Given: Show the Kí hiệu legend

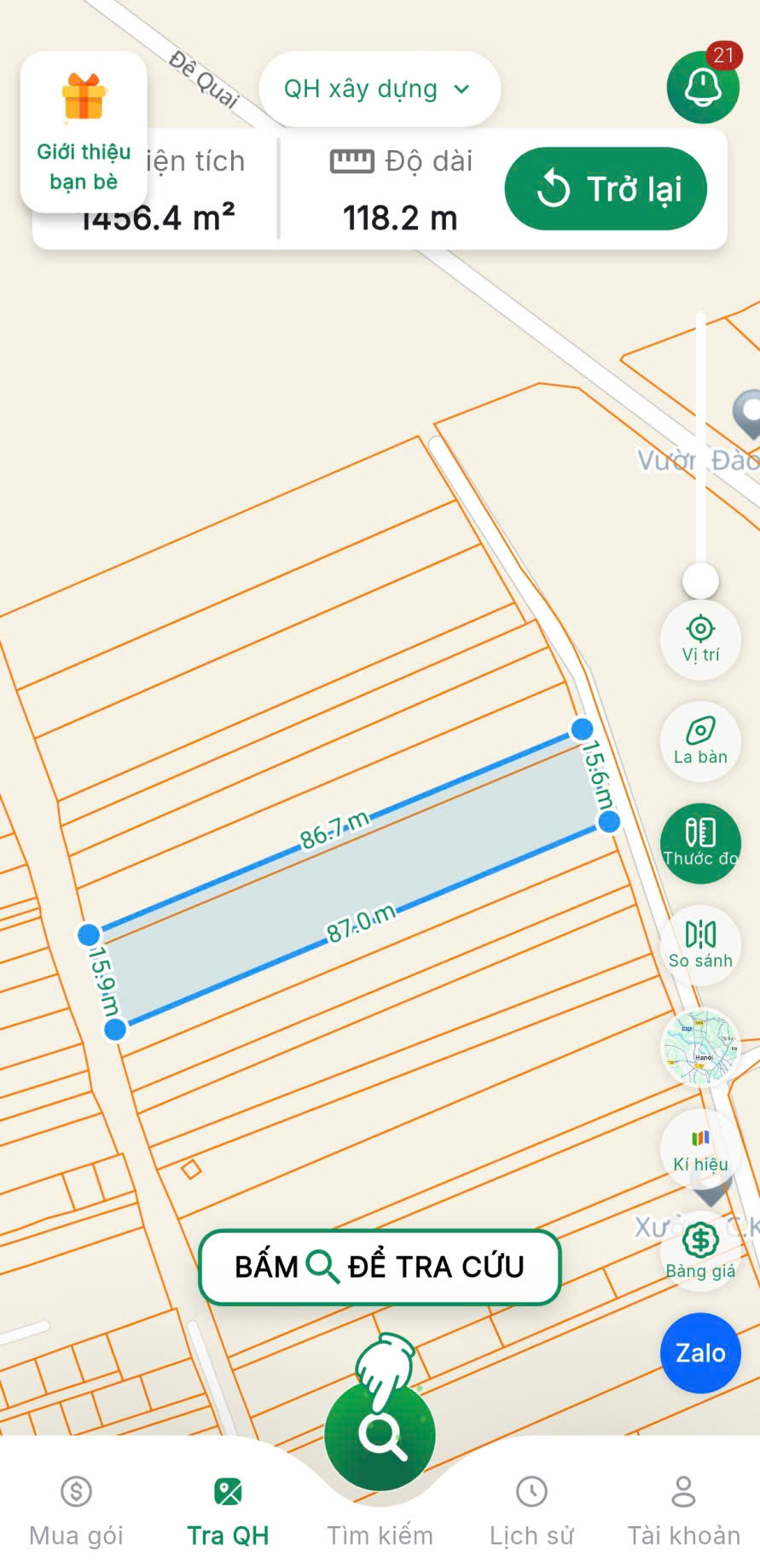Looking at the screenshot, I should coord(700,1148).
